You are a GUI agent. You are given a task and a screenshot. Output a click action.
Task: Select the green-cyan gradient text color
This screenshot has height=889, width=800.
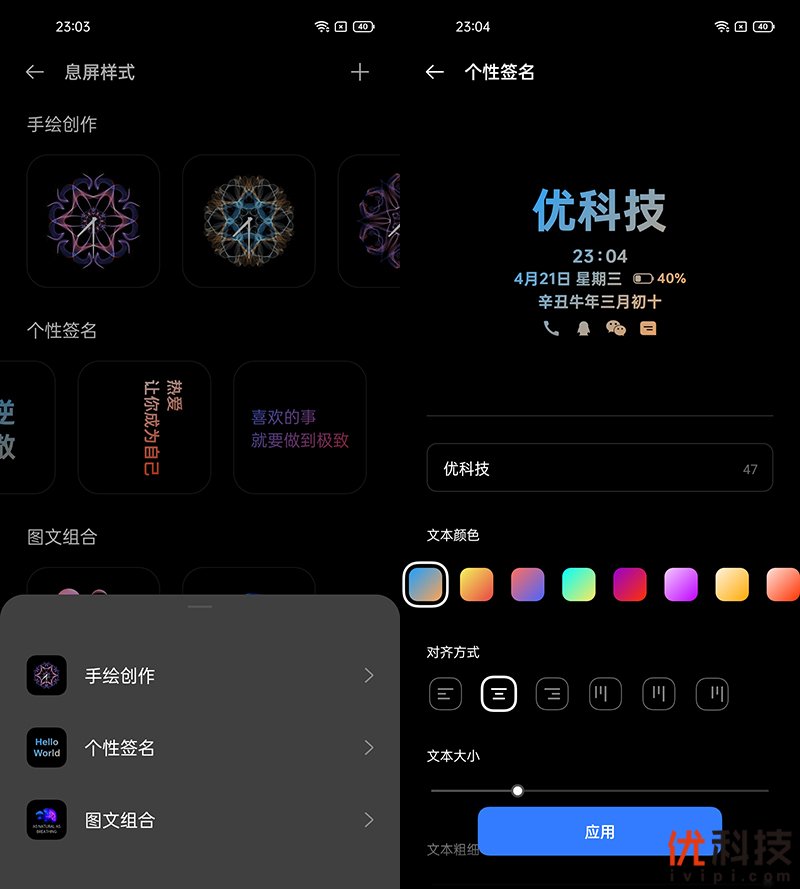pyautogui.click(x=579, y=584)
